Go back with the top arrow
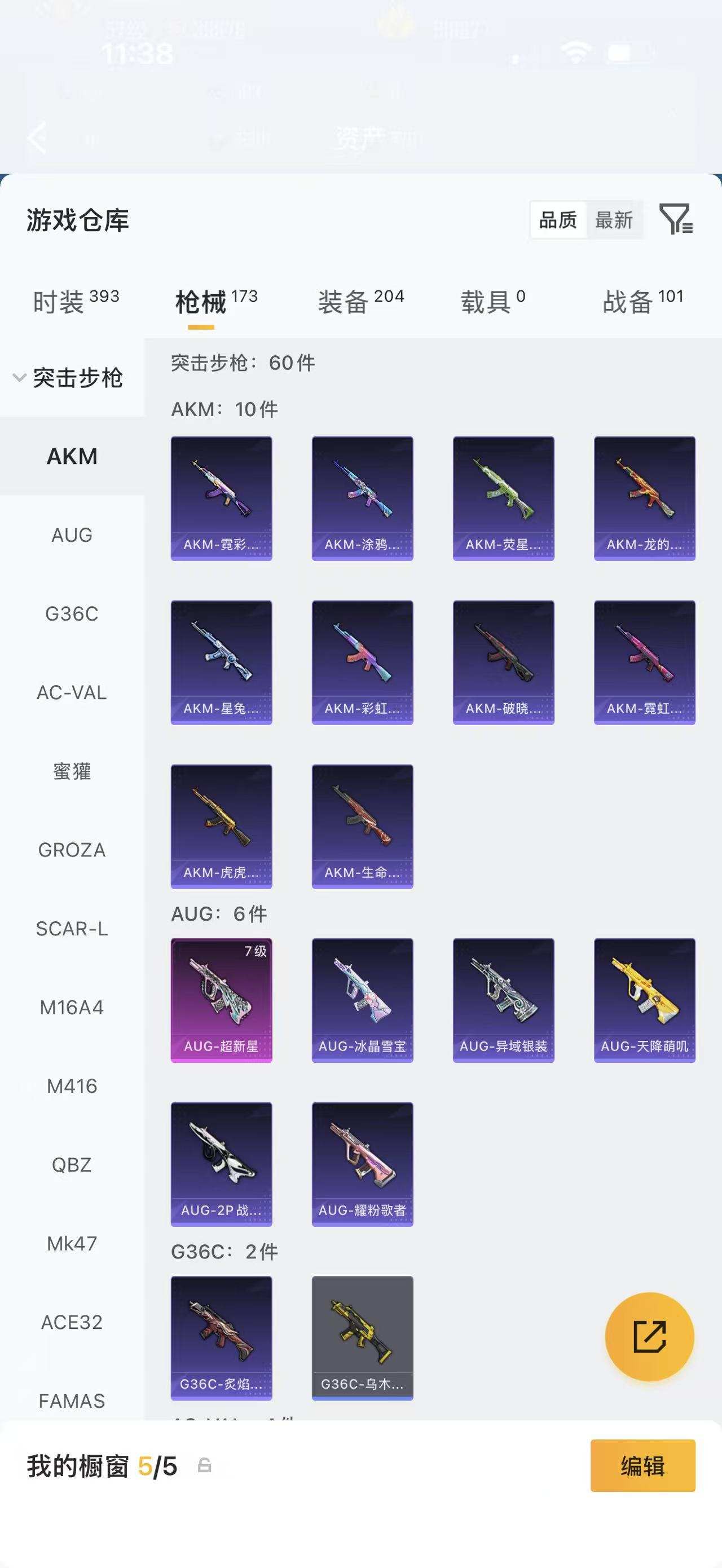The image size is (722, 1568). point(38,138)
